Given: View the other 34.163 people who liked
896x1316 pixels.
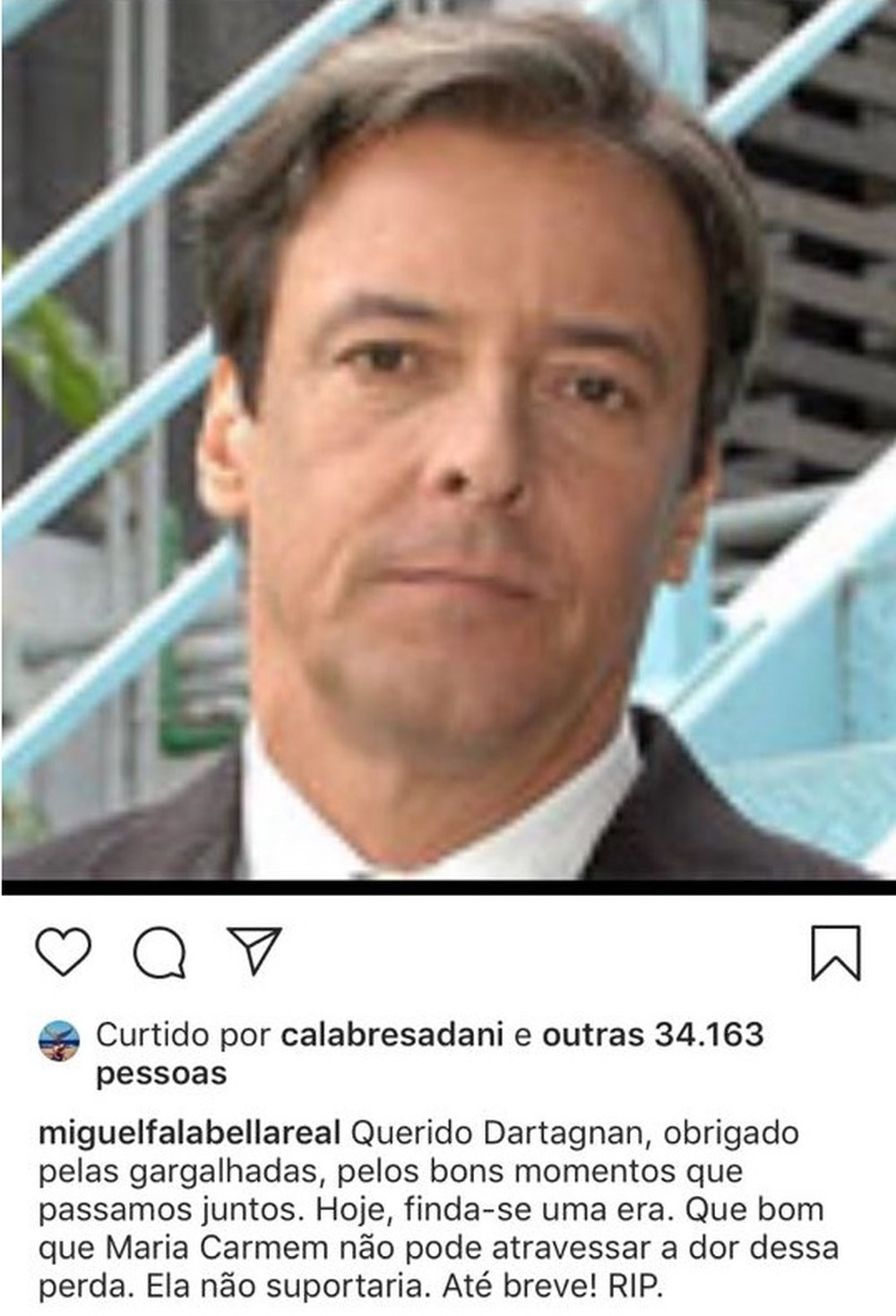Looking at the screenshot, I should coord(652,1035).
